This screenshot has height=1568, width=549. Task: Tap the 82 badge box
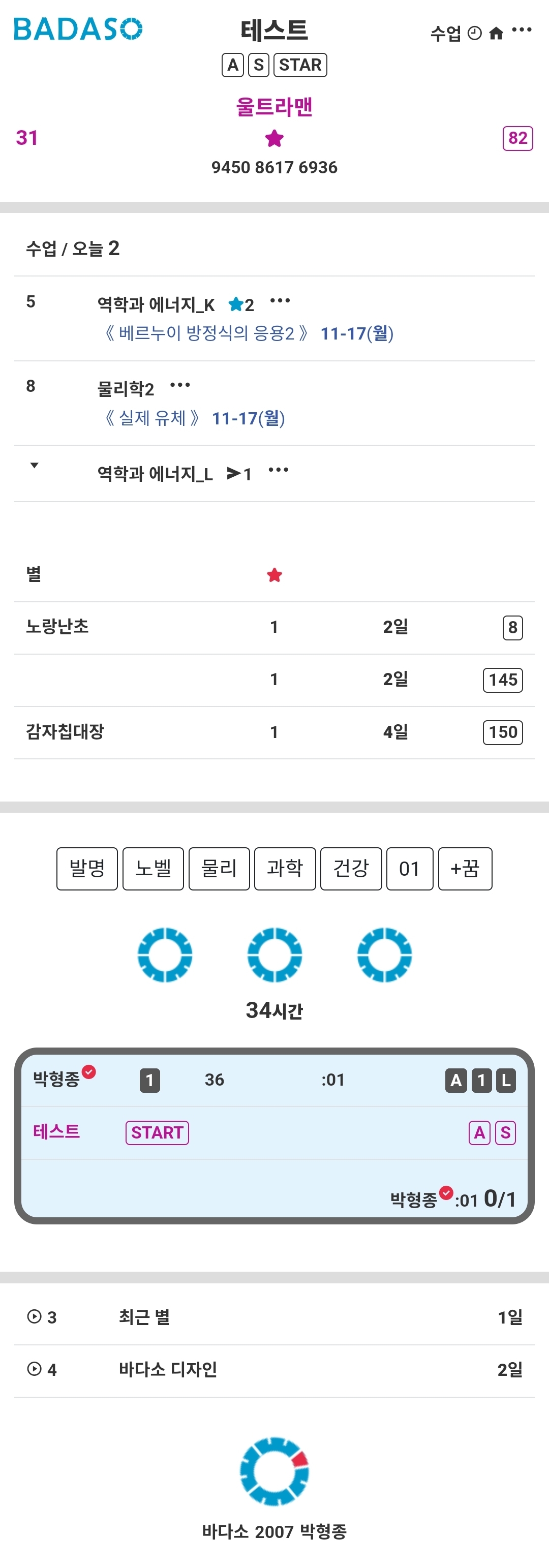click(x=517, y=138)
